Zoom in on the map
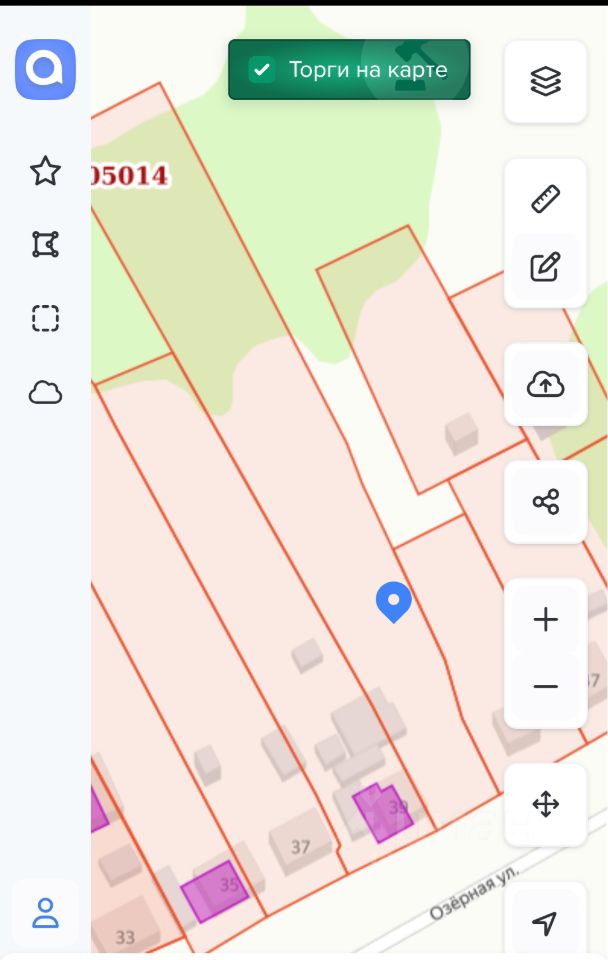The width and height of the screenshot is (608, 960). tap(545, 620)
